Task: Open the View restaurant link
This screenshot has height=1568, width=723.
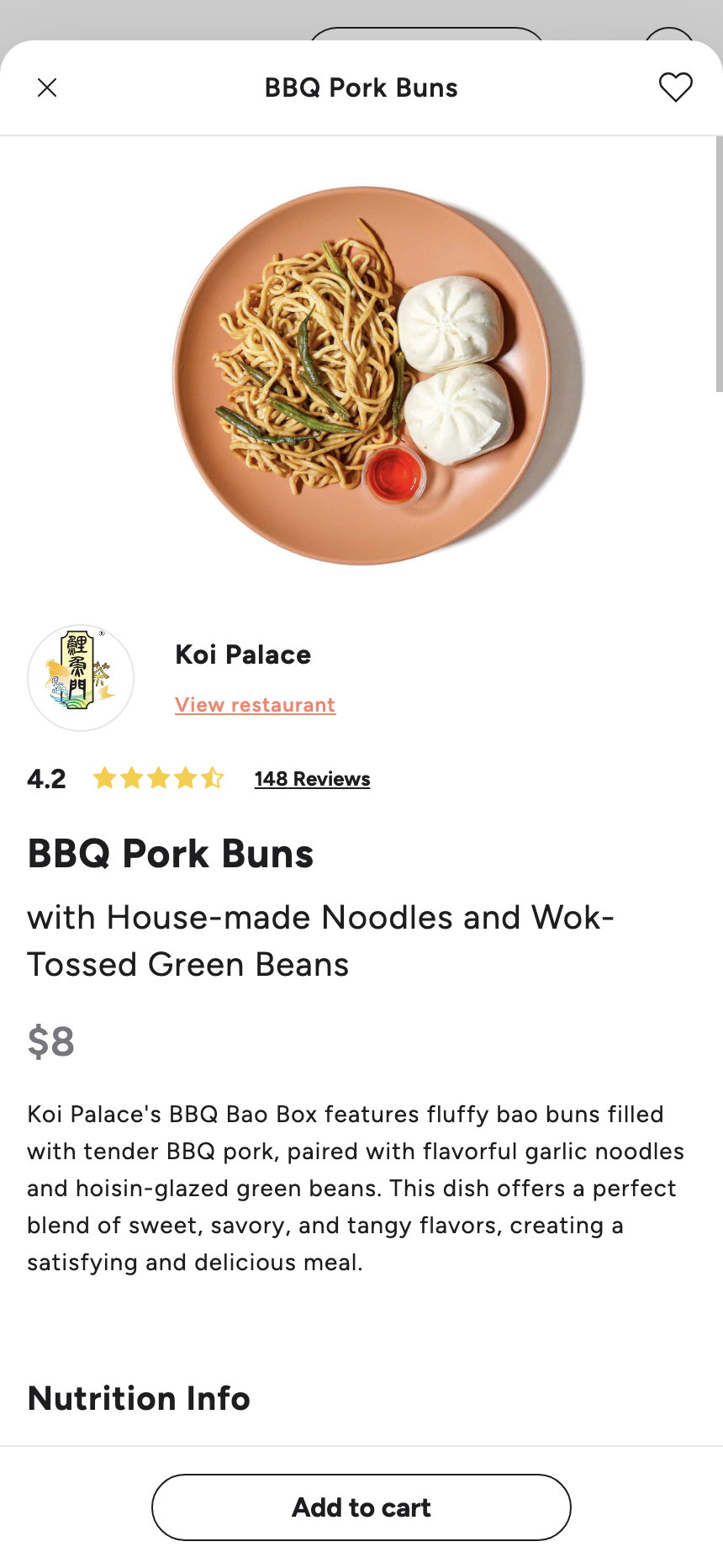Action: [x=255, y=705]
